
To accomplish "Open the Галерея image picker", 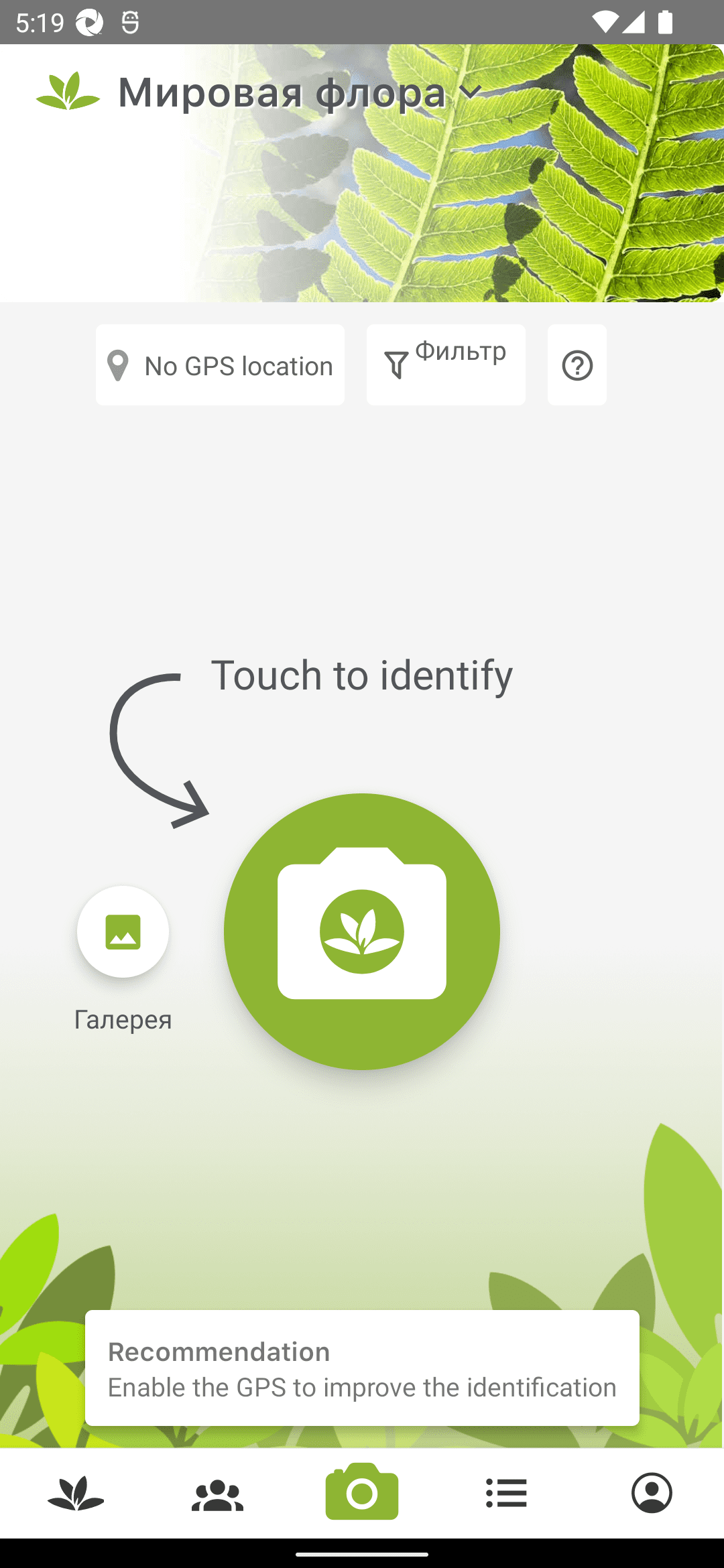I will coord(123,932).
